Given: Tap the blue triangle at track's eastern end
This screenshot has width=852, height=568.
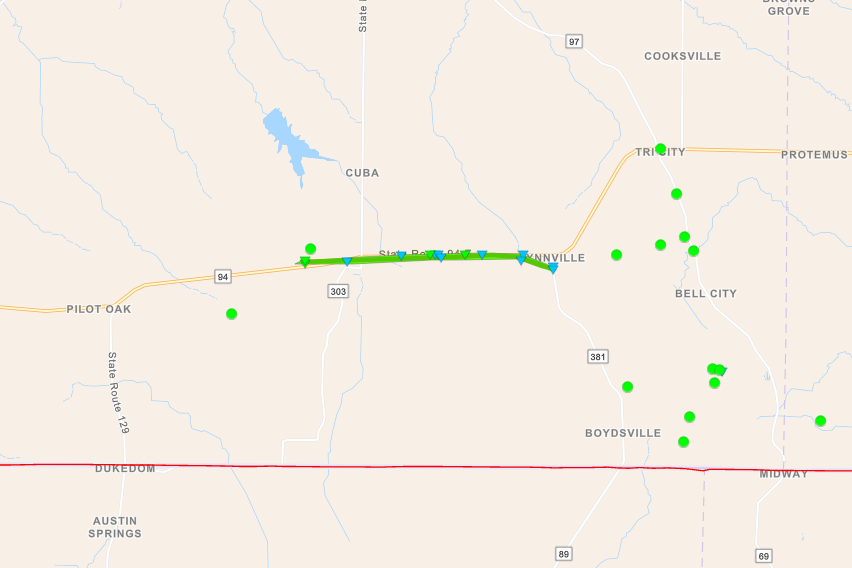Looking at the screenshot, I should [x=553, y=268].
